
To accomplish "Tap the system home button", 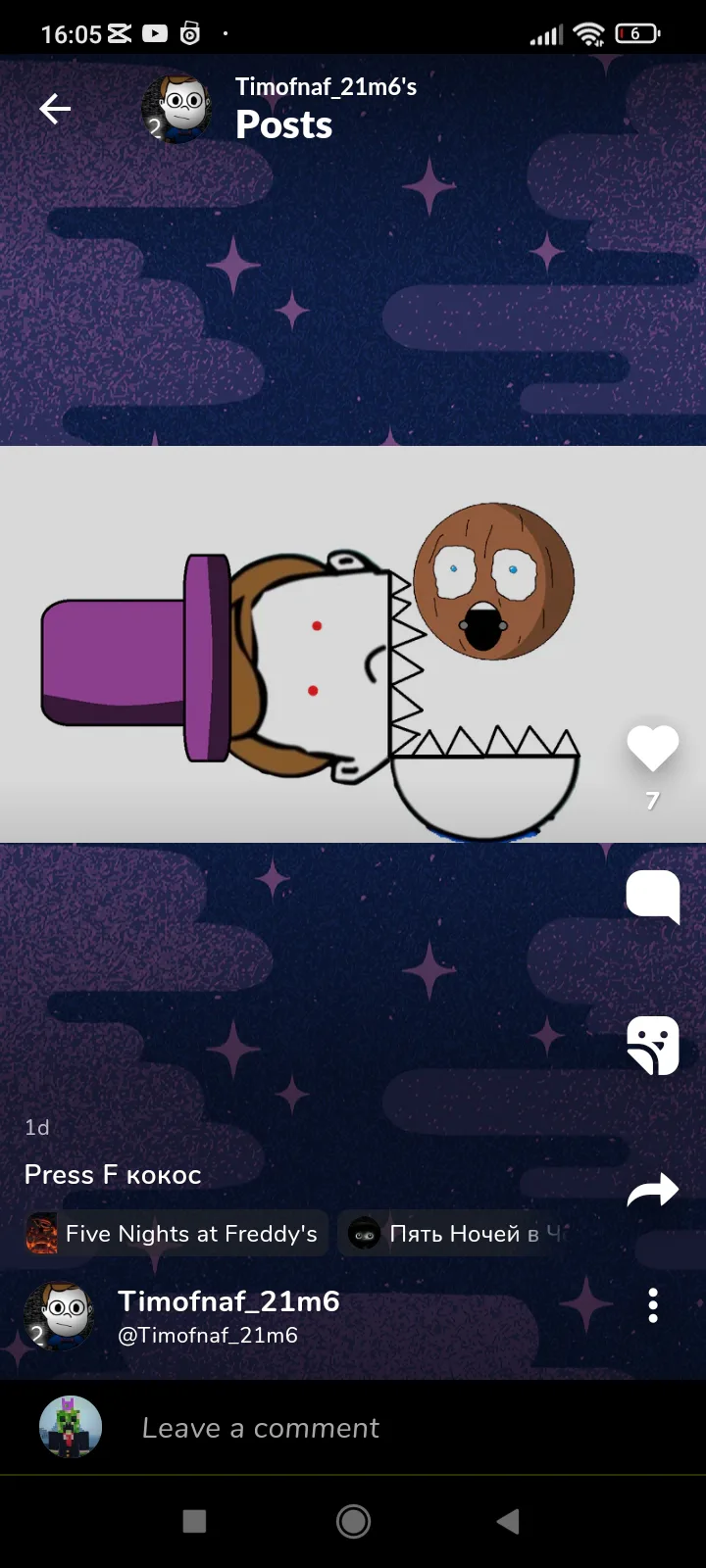I will pos(353,1521).
